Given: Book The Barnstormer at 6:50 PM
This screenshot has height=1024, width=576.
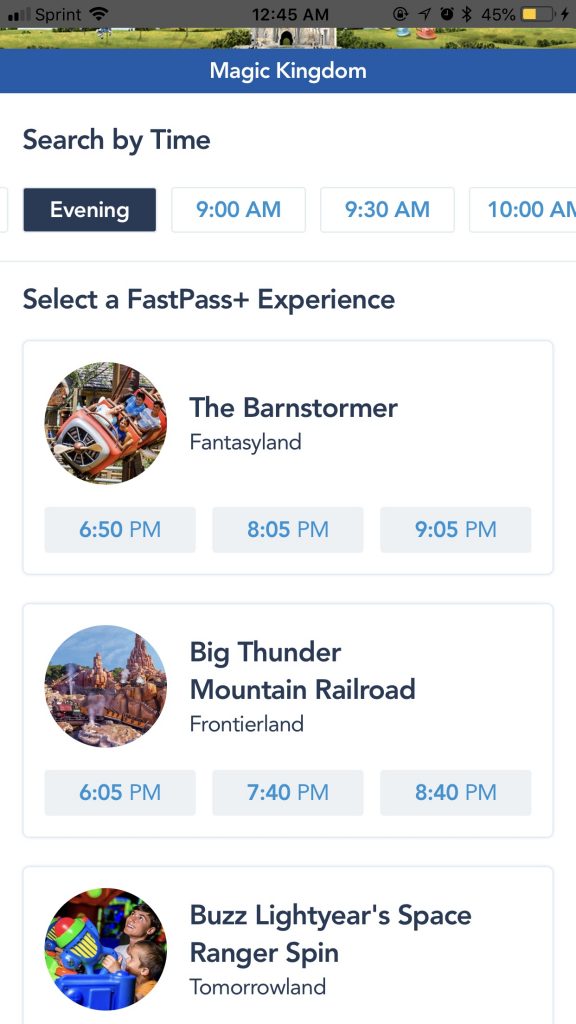Looking at the screenshot, I should (x=120, y=530).
